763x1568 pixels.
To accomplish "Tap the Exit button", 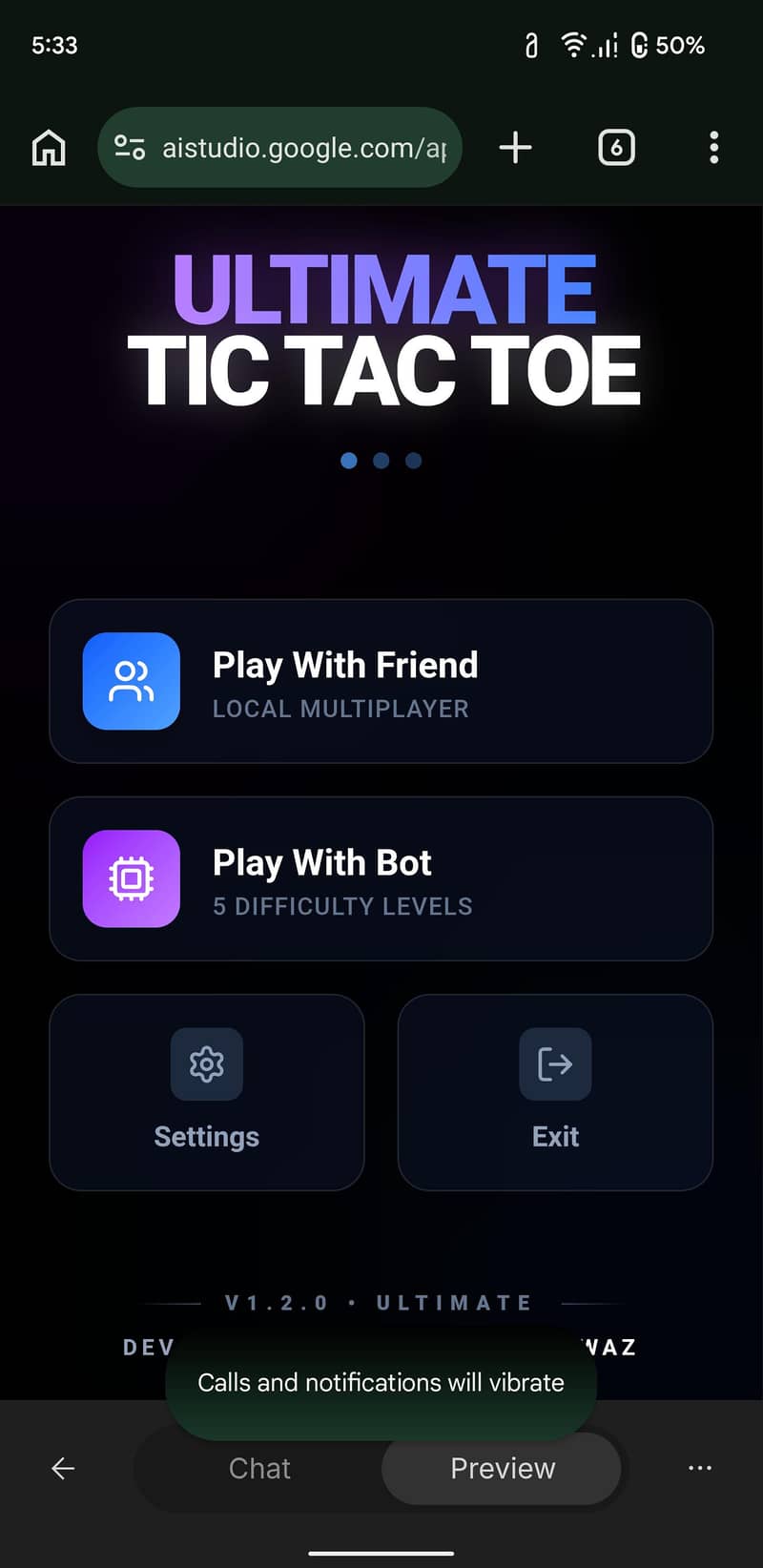I will tap(555, 1092).
